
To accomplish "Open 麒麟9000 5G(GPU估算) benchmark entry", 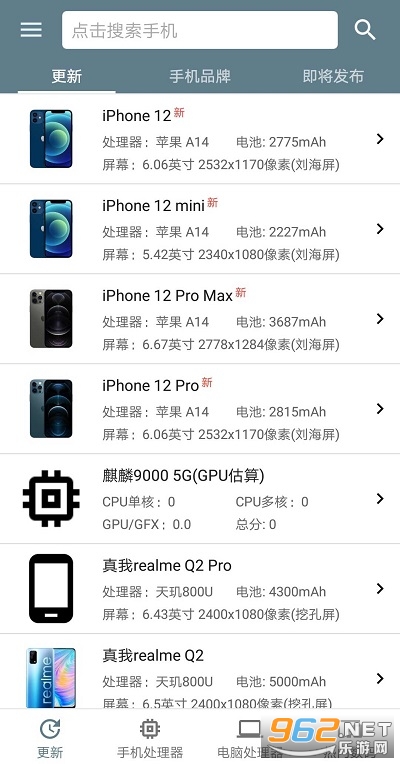I will click(200, 498).
